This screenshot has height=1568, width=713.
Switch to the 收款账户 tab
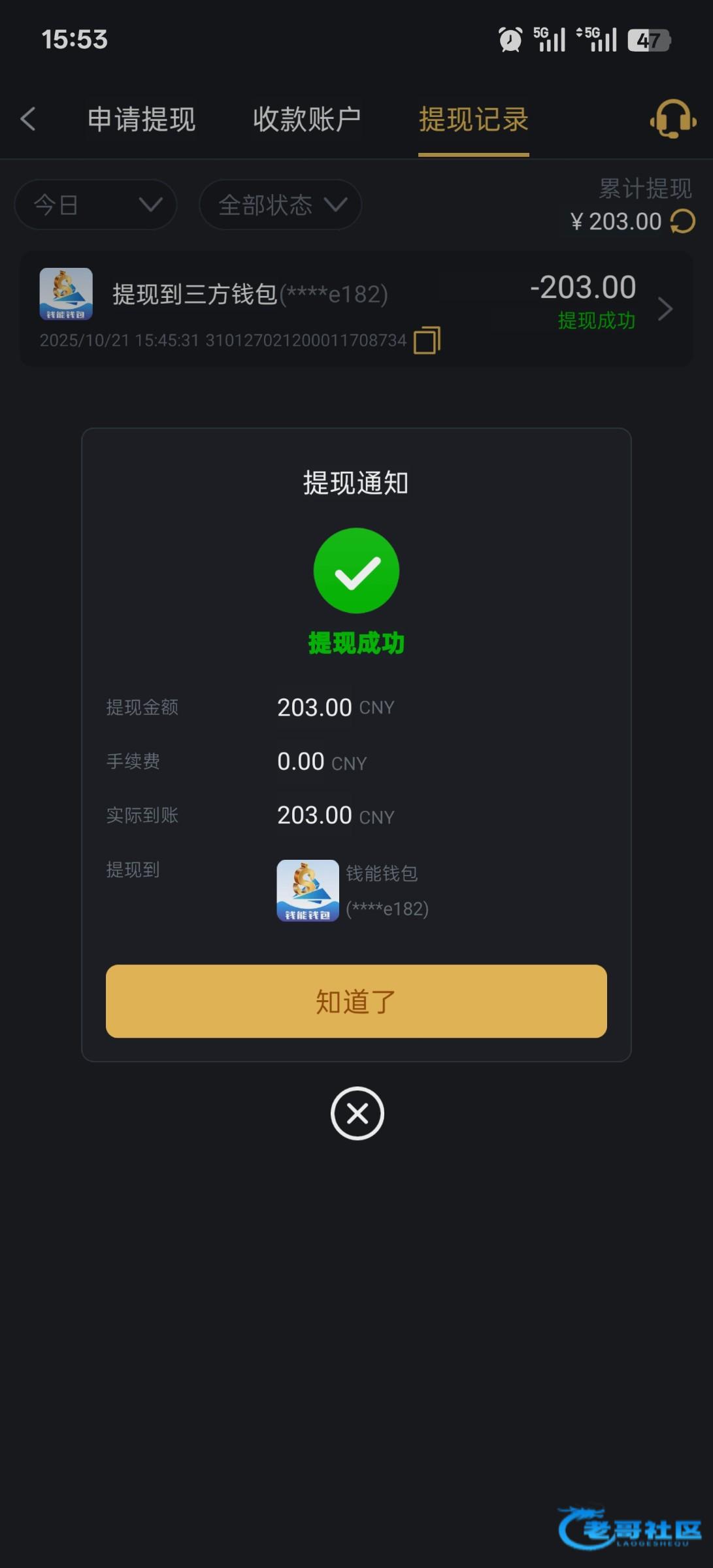[x=307, y=120]
